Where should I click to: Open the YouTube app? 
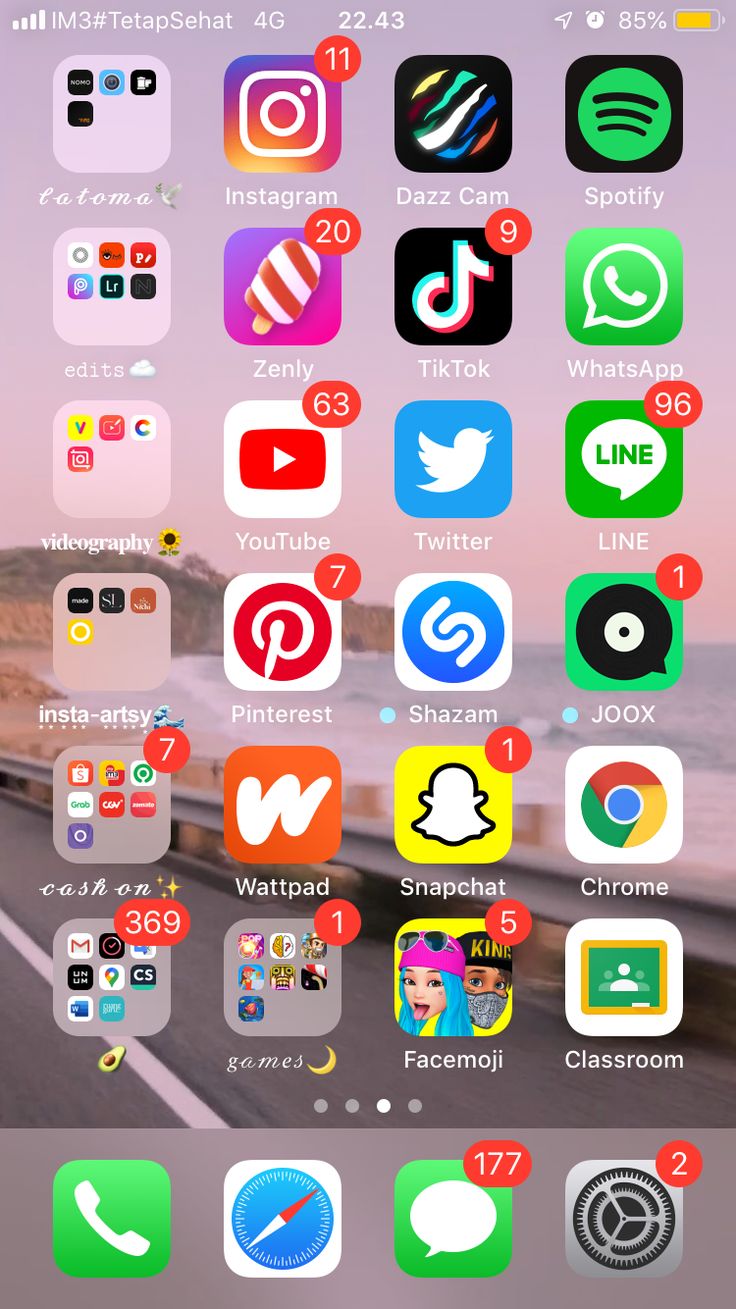pyautogui.click(x=282, y=458)
